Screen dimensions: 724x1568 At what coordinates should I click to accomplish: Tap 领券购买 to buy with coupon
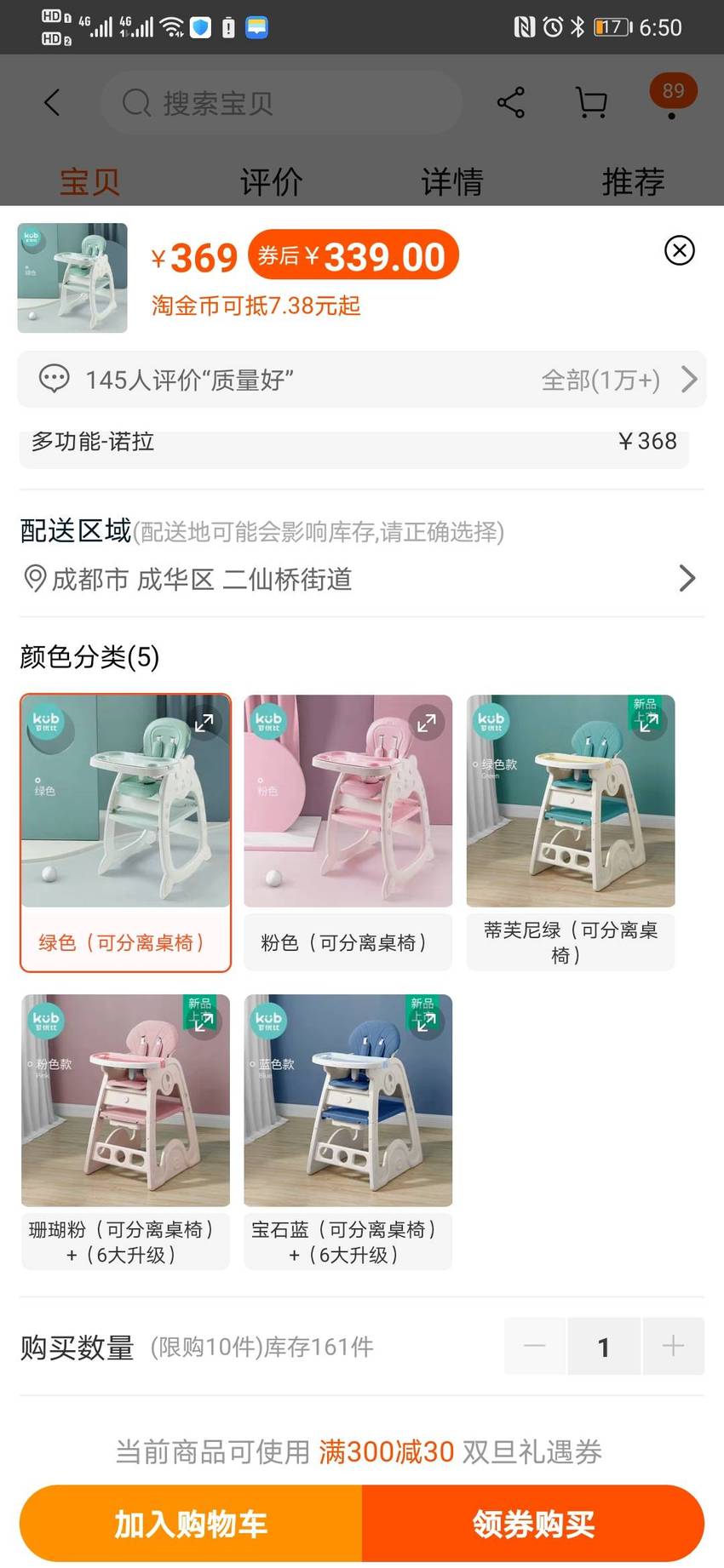pos(533,1524)
